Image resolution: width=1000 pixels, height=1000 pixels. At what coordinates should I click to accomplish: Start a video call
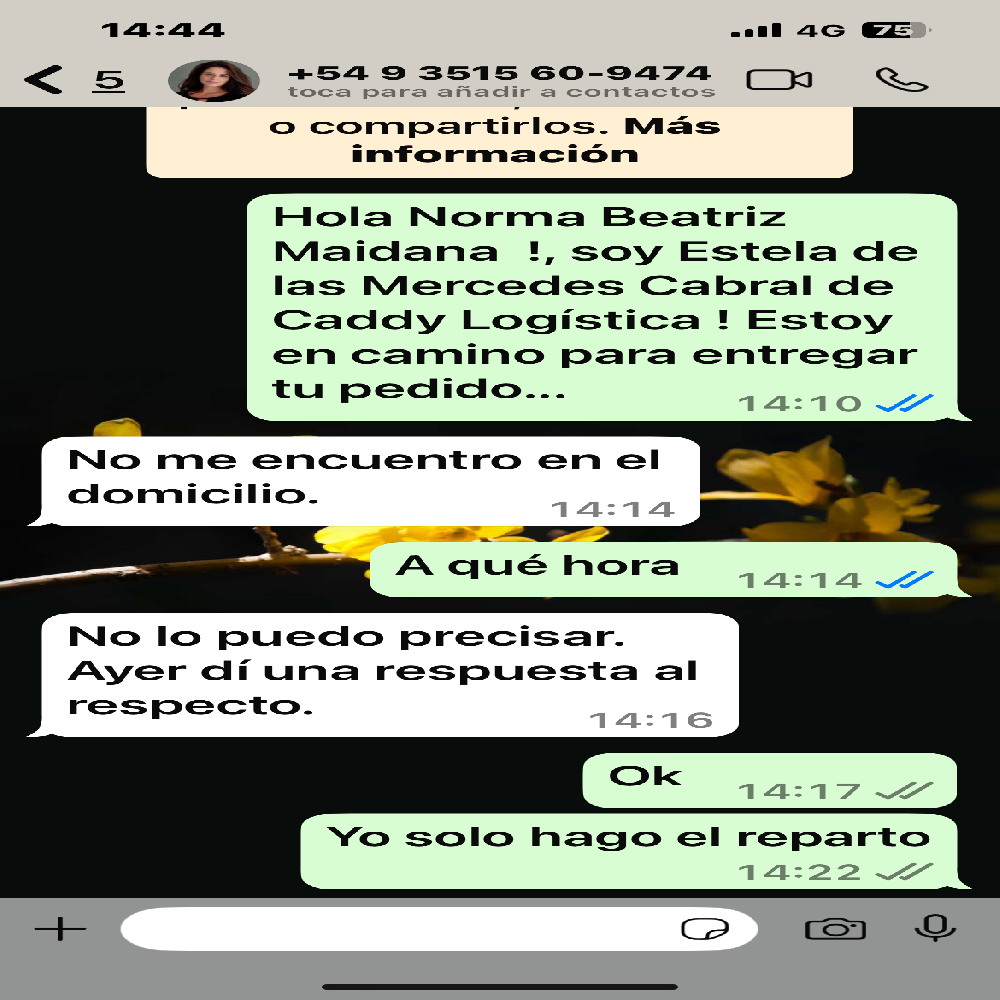point(779,80)
